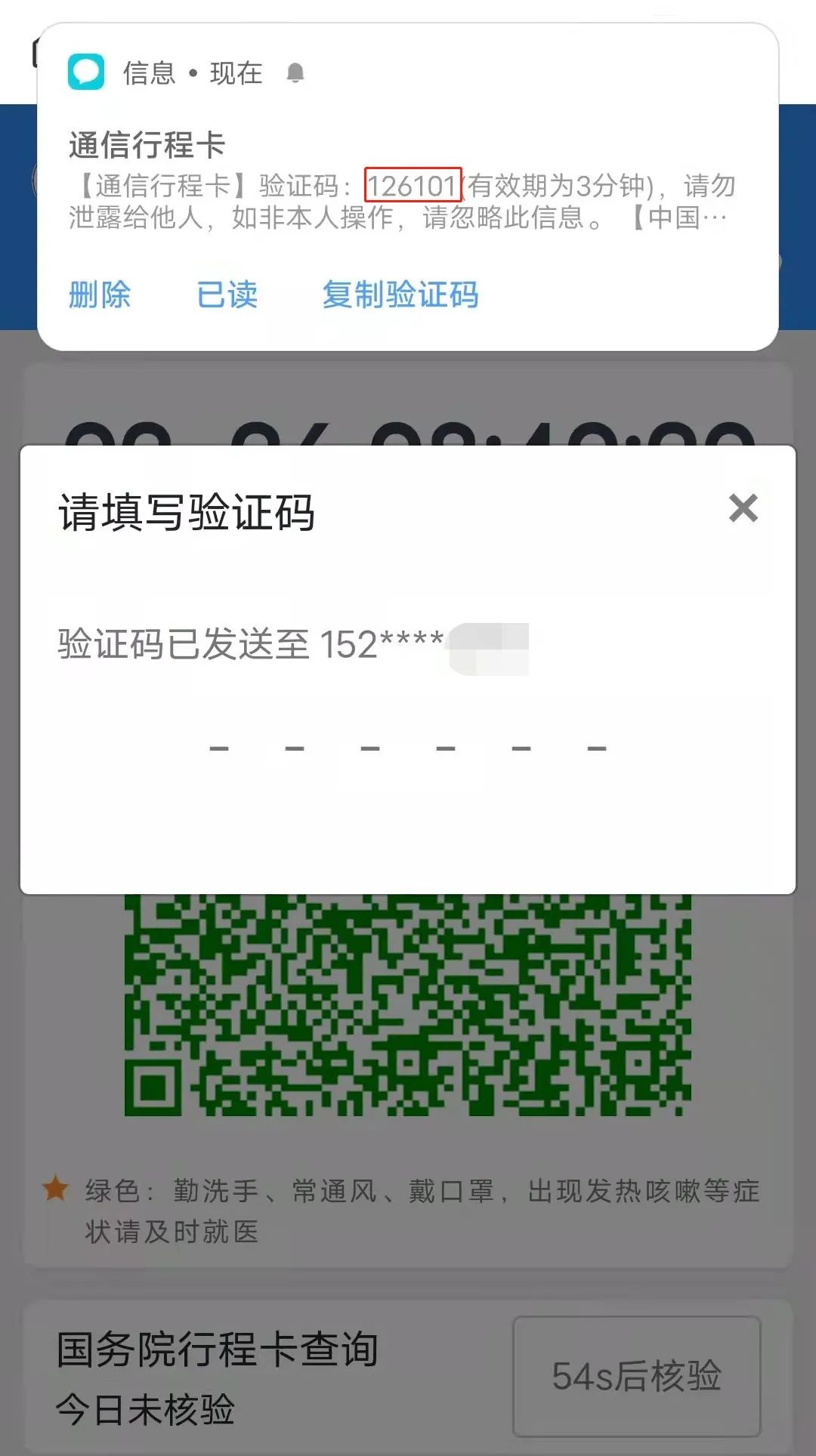Close the 请填写验证码 dialog
Viewport: 816px width, 1456px height.
743,508
